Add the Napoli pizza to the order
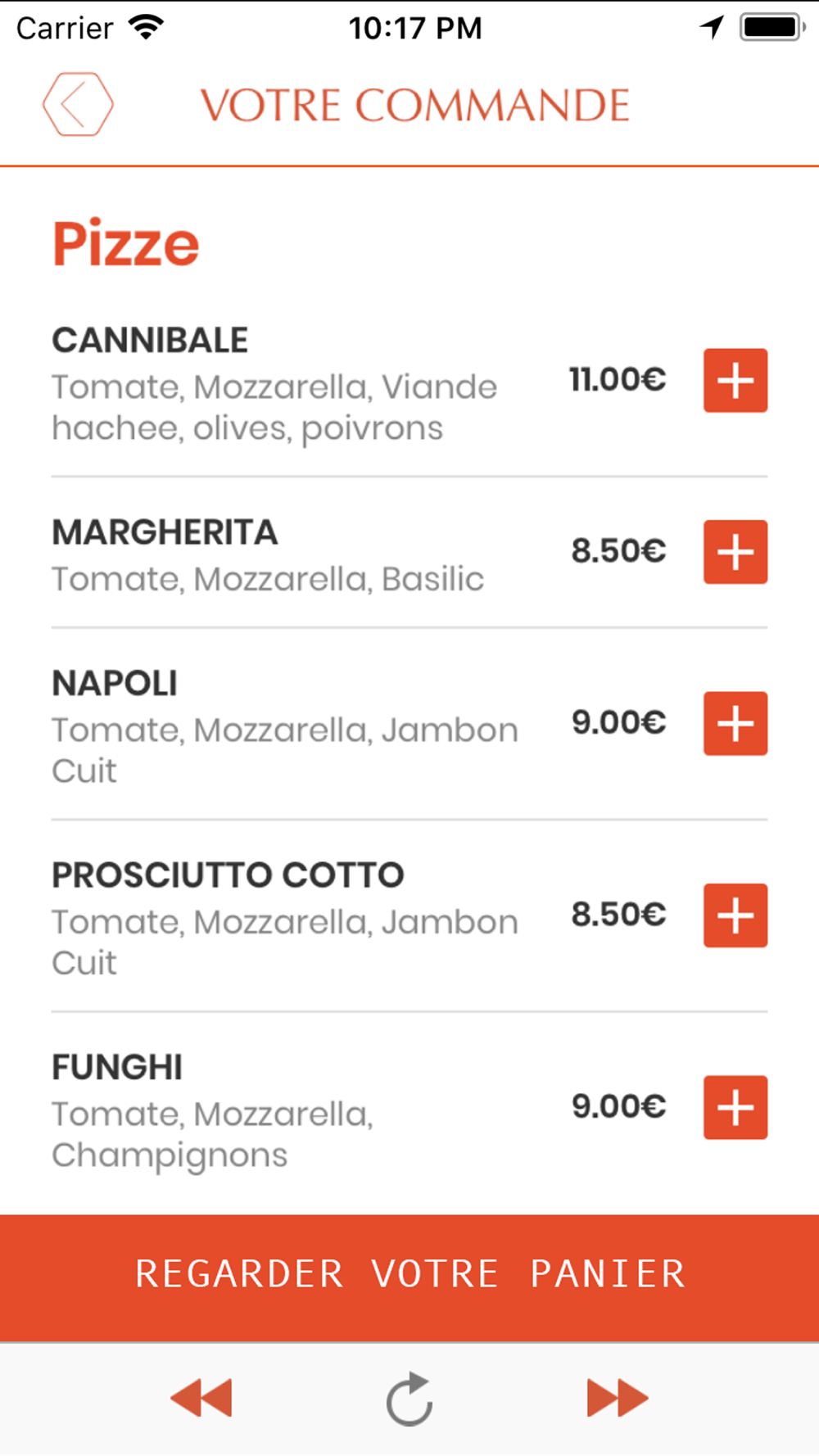Screen dimensions: 819x1456 (x=735, y=723)
